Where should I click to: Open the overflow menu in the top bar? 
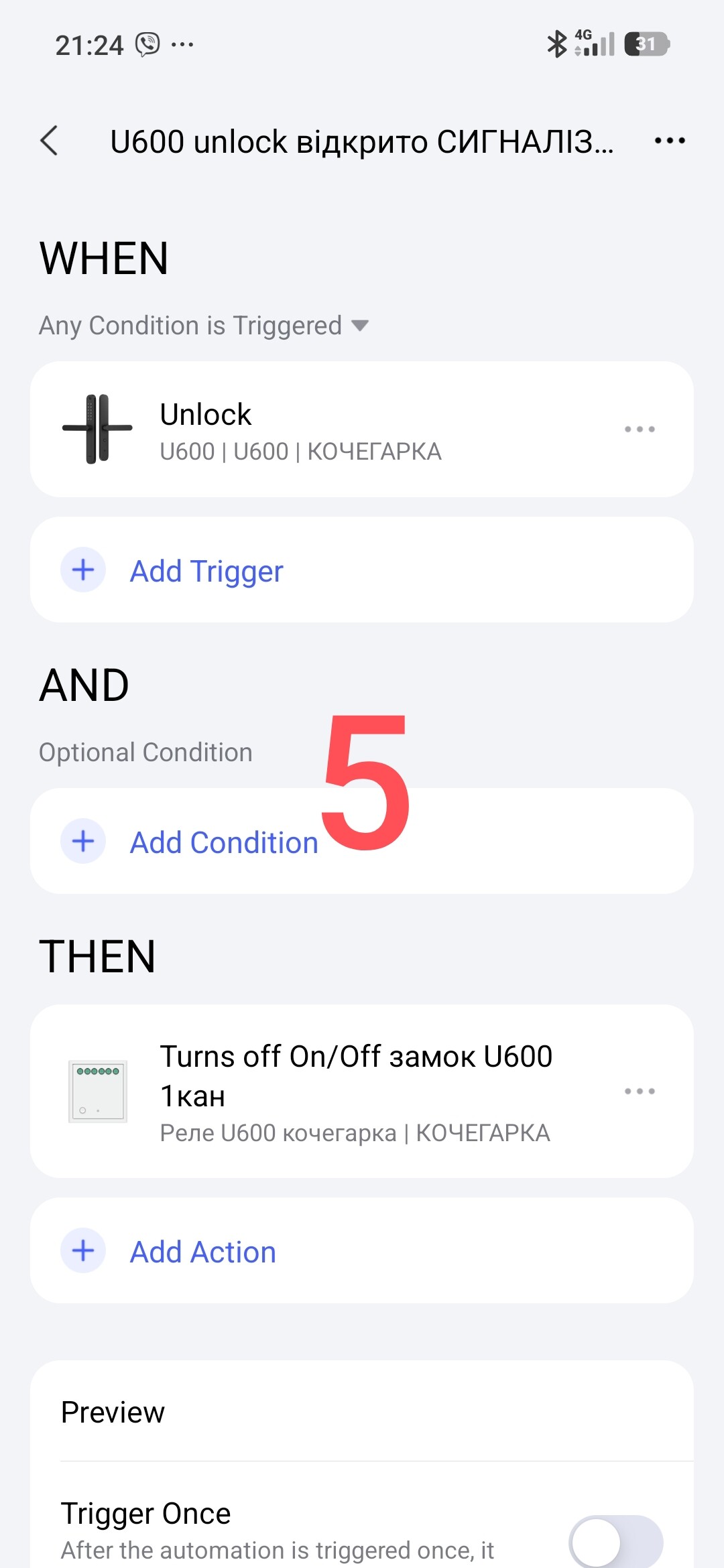click(669, 141)
